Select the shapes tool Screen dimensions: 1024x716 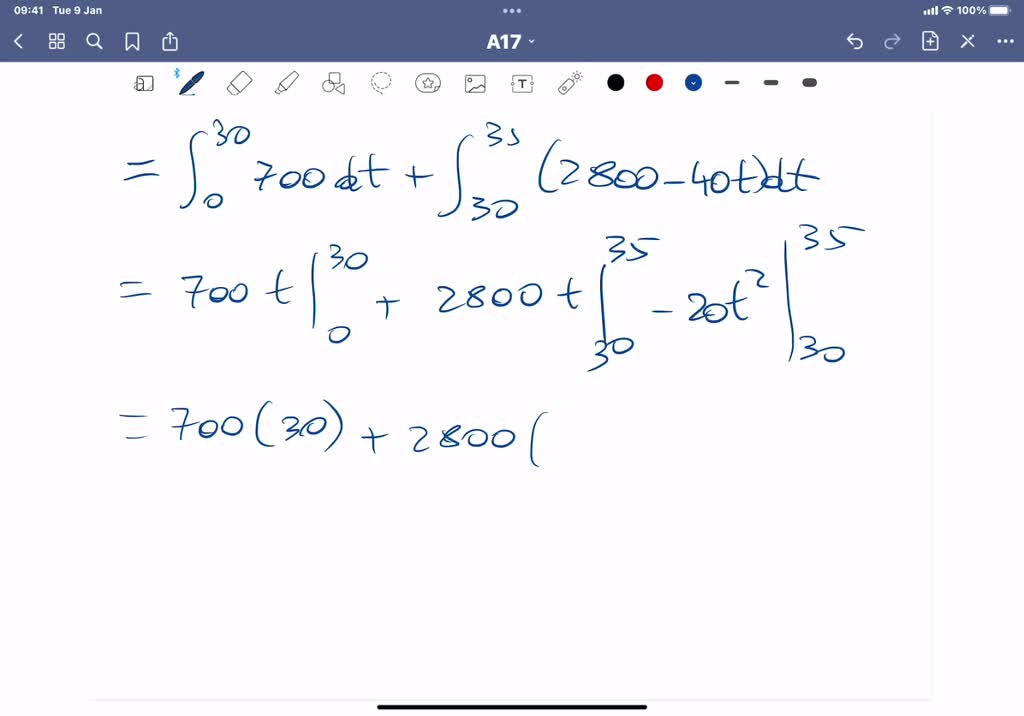coord(333,83)
